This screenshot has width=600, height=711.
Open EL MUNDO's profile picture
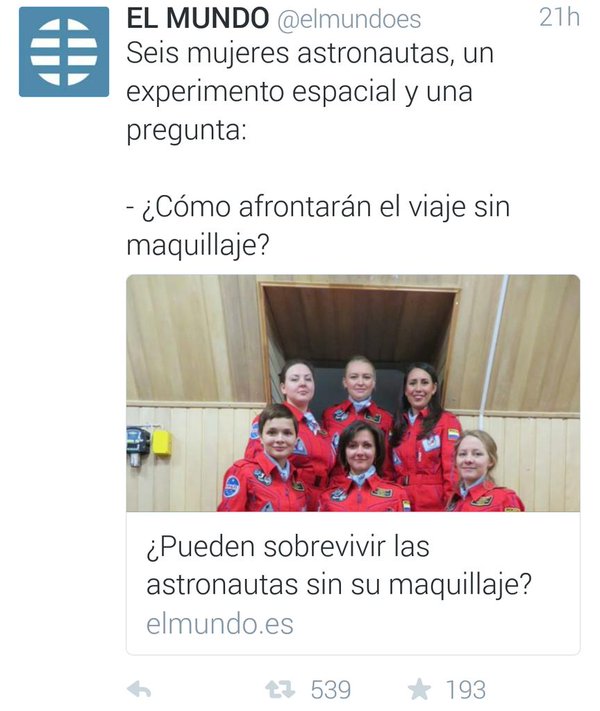[64, 51]
